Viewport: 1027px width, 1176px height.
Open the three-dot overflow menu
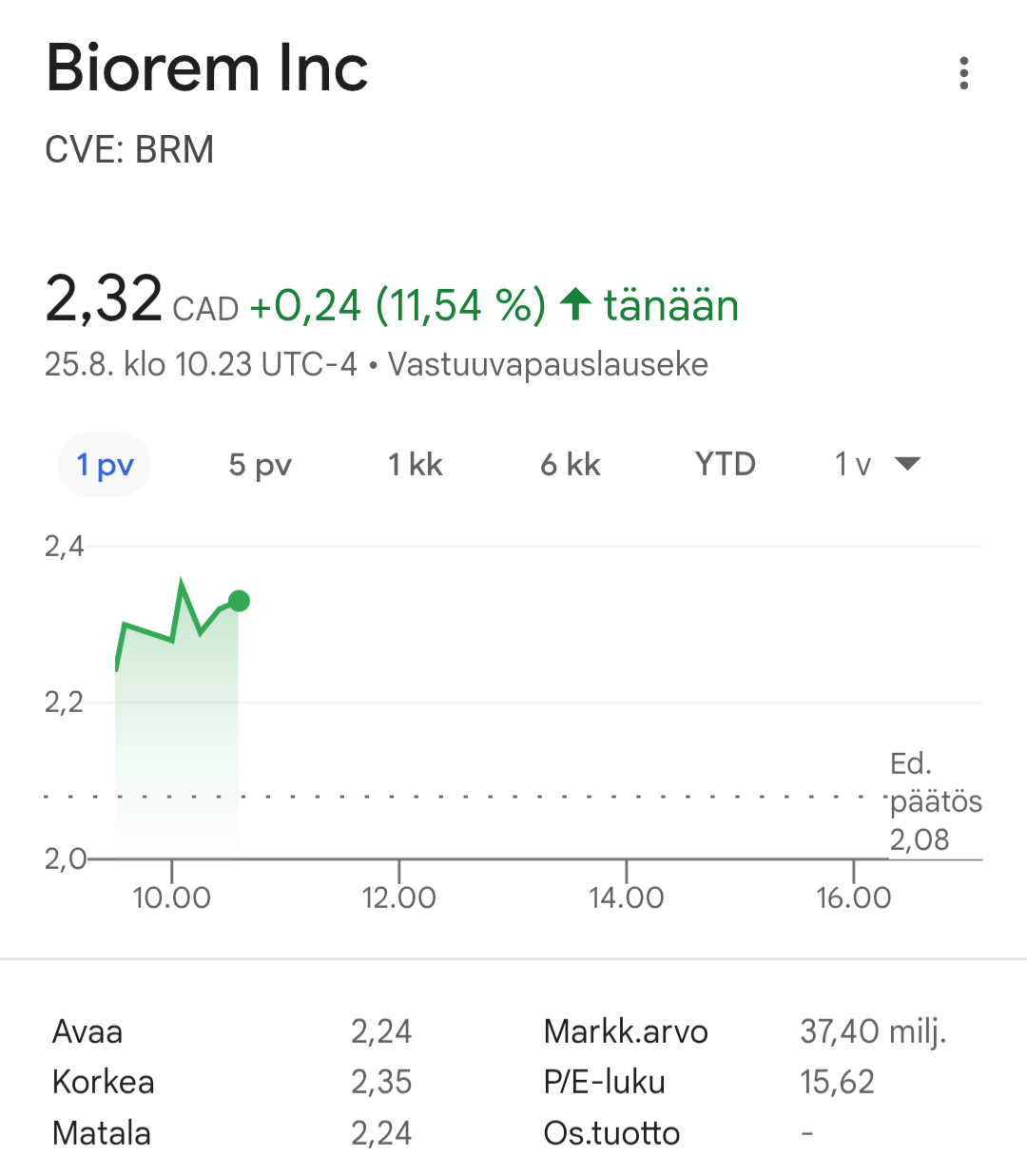pyautogui.click(x=963, y=73)
